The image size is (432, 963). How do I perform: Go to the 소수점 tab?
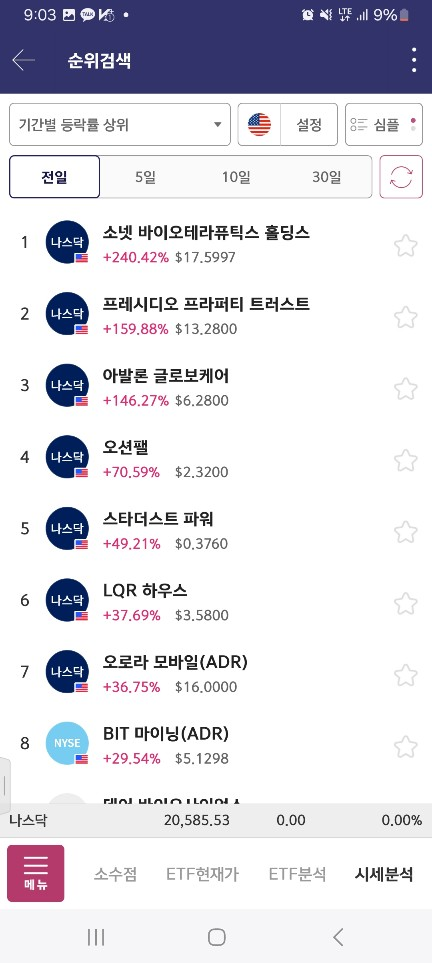pos(115,874)
